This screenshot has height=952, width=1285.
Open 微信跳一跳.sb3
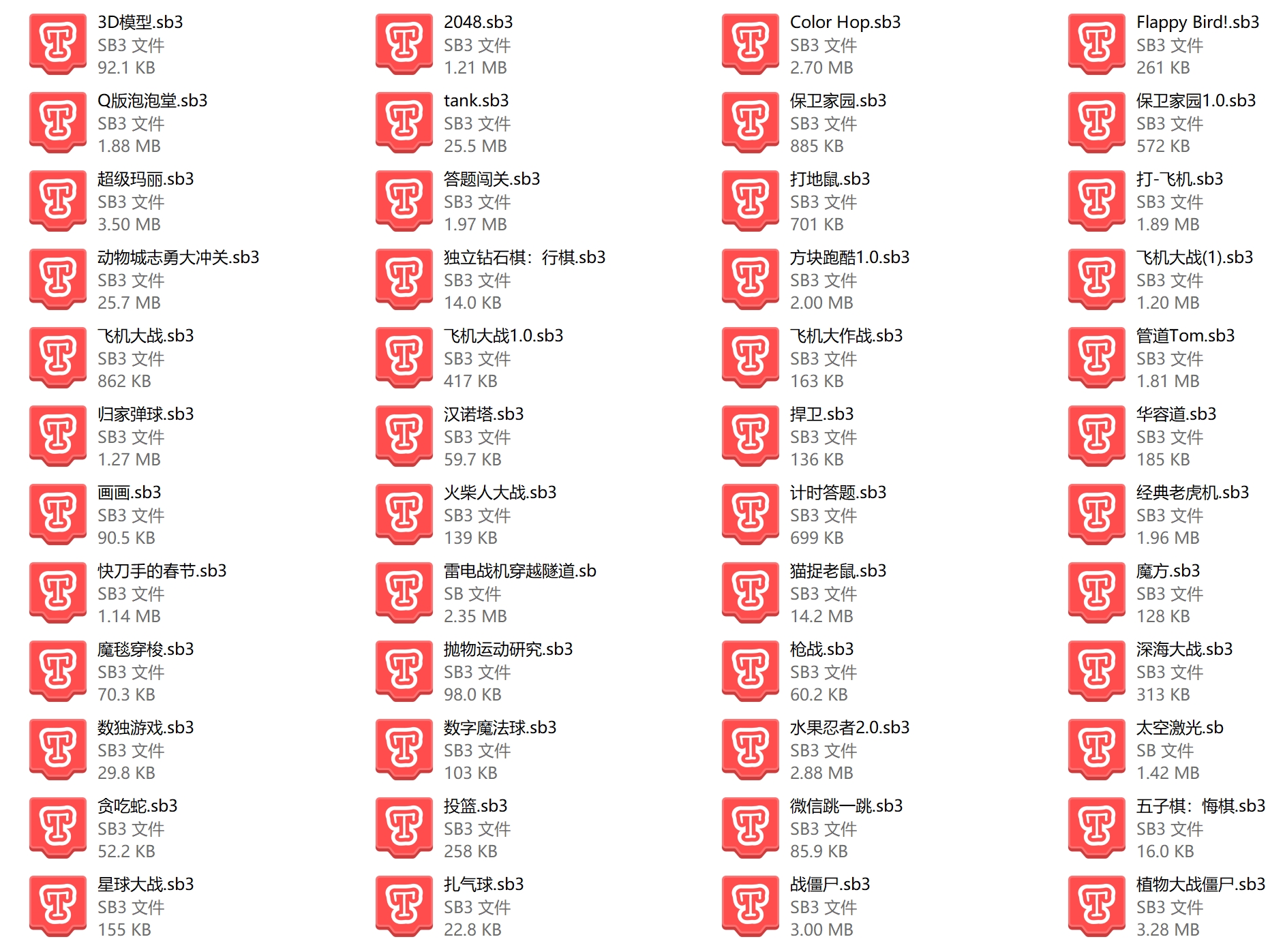tap(751, 828)
